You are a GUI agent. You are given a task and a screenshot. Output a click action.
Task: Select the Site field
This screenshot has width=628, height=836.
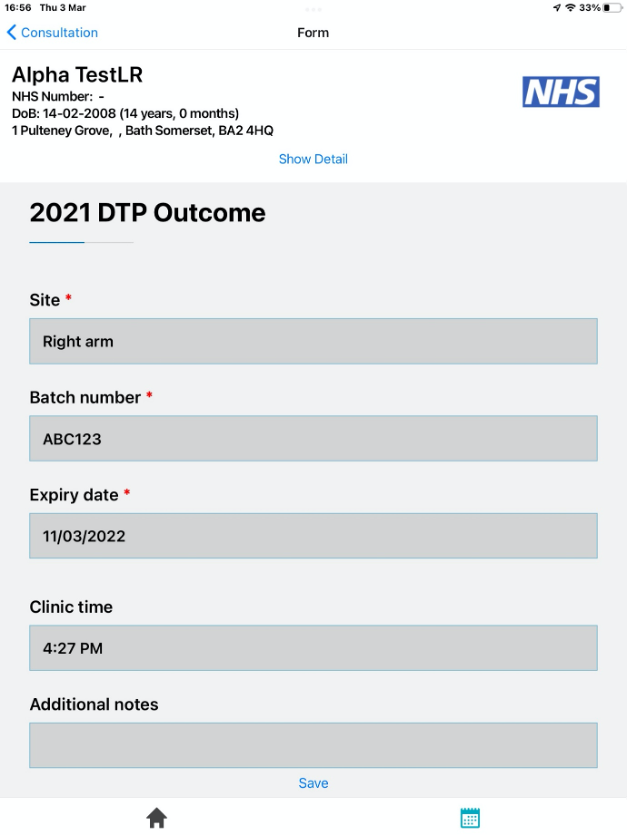(313, 341)
